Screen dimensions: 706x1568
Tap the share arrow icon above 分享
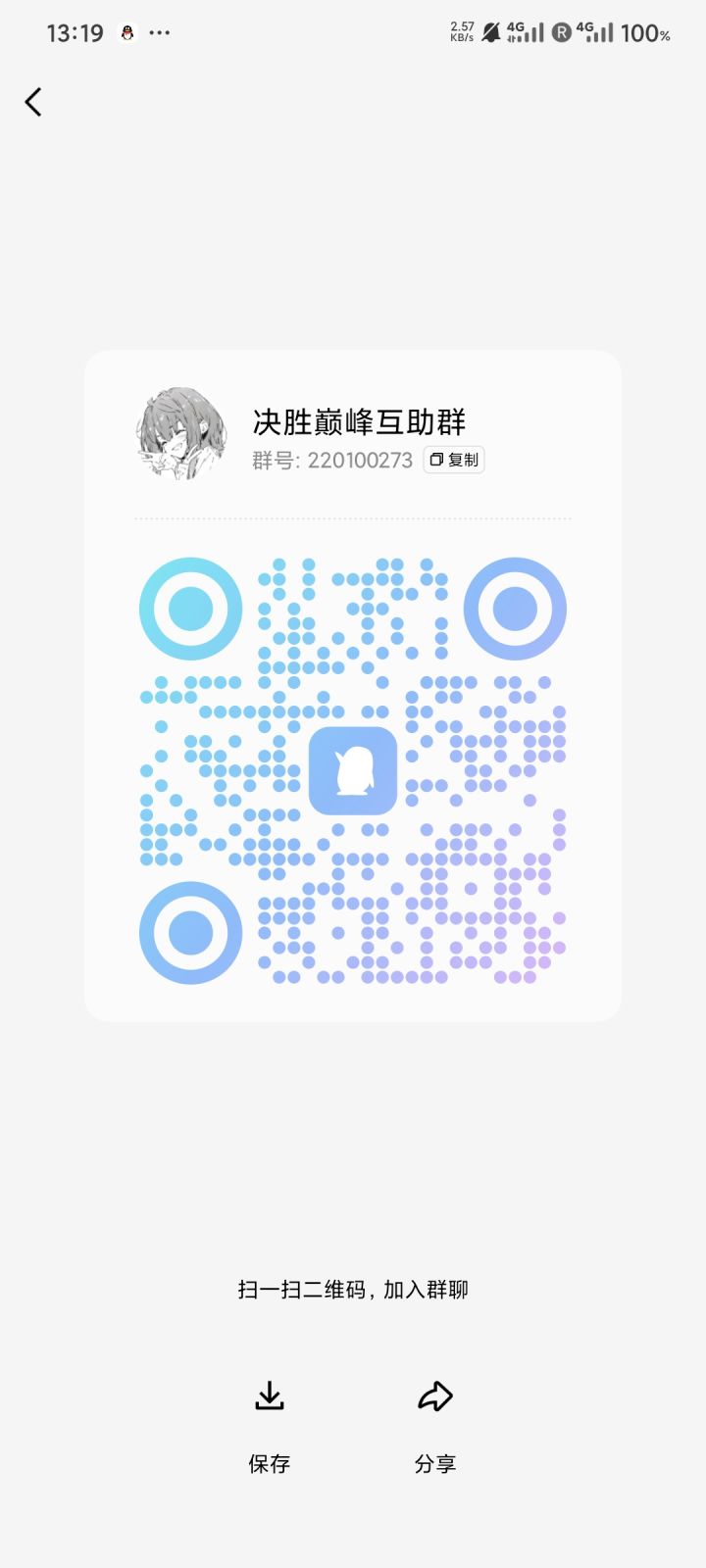435,1396
